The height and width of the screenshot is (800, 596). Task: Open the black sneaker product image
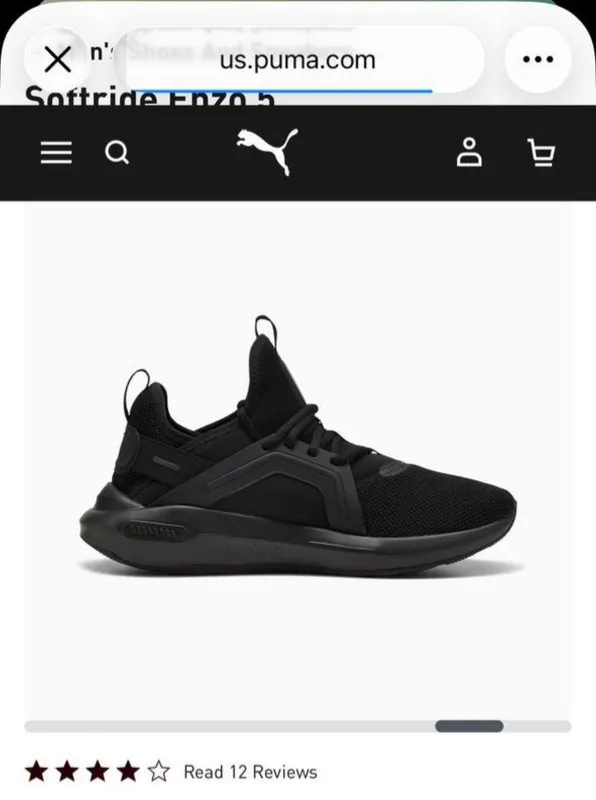tap(298, 446)
